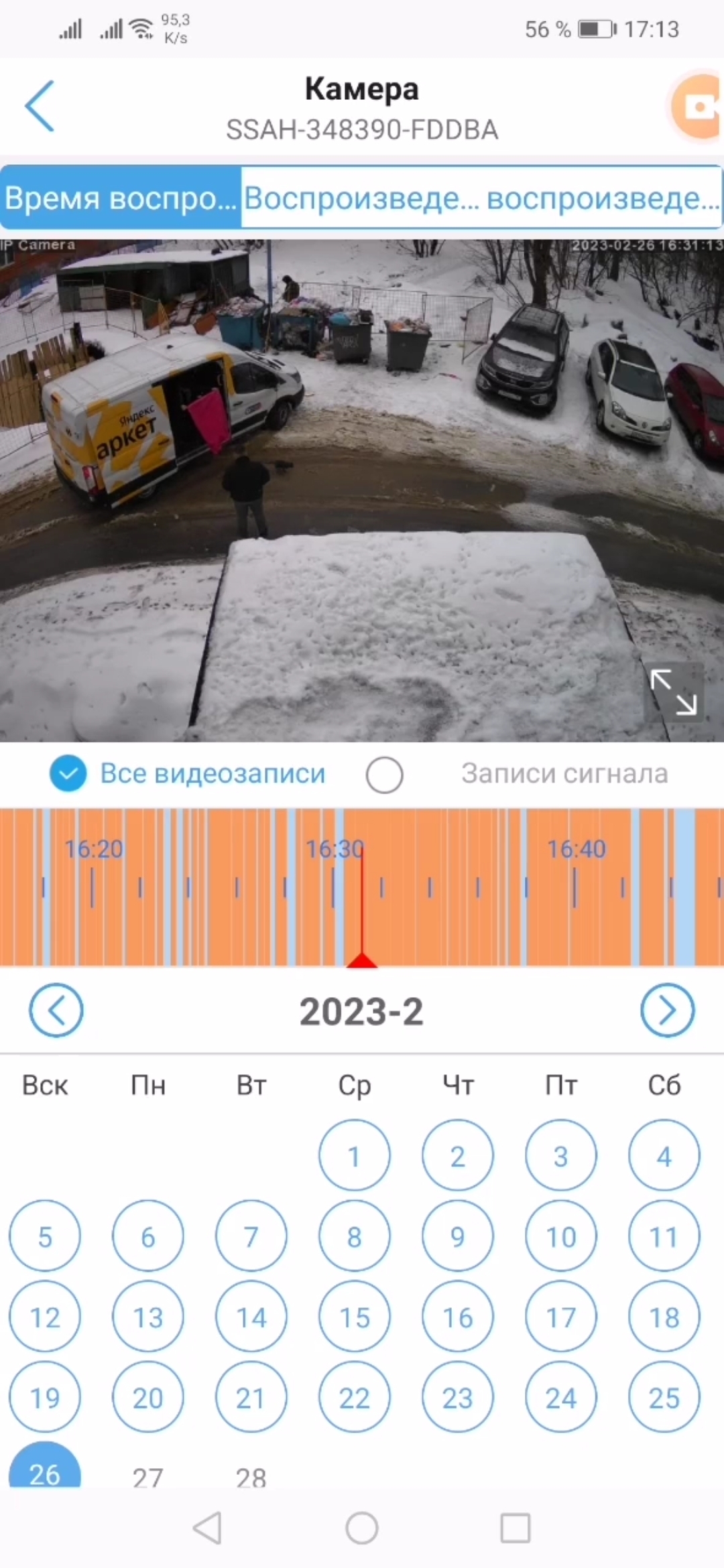Open the system recent apps view
This screenshot has height=1568, width=724.
pos(516,1528)
